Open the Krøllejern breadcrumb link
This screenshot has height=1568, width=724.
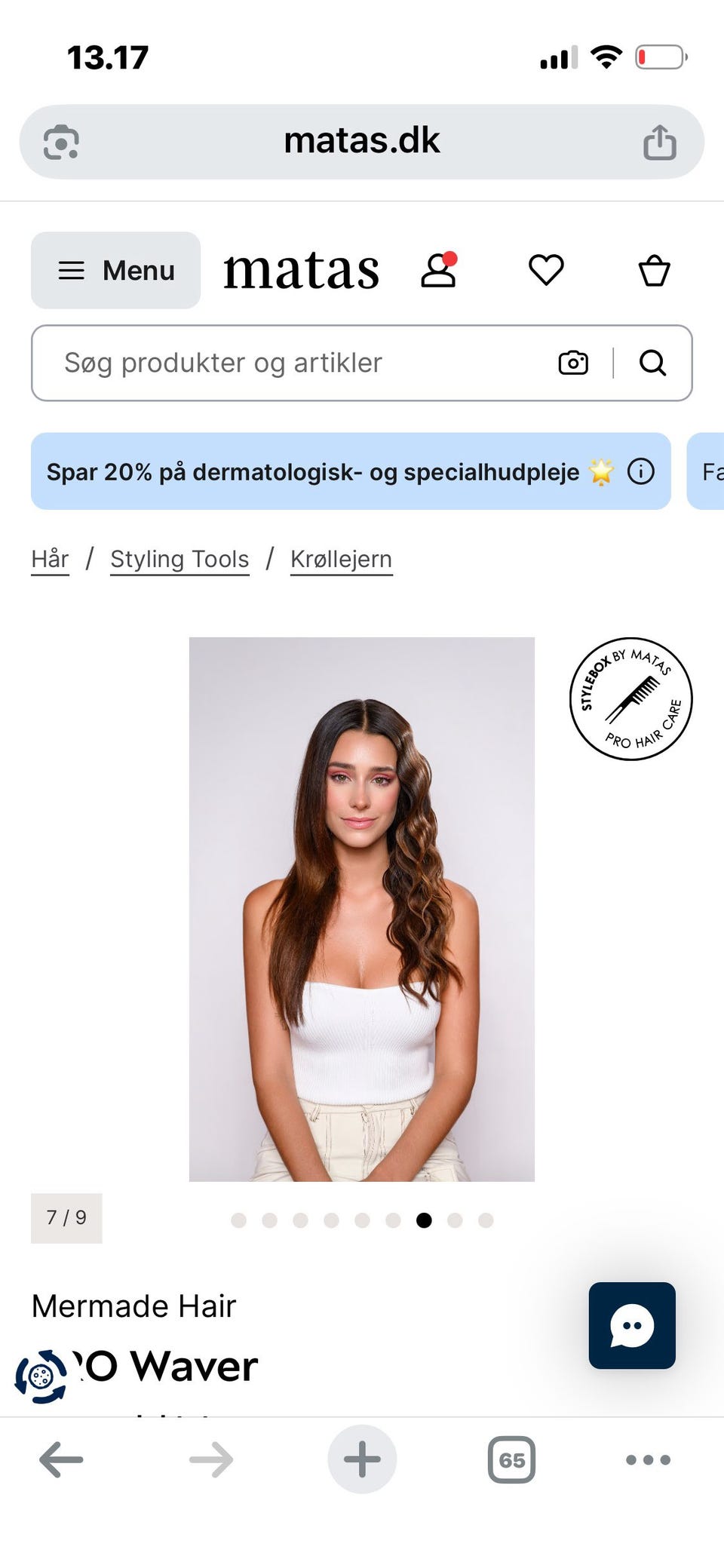tap(341, 559)
